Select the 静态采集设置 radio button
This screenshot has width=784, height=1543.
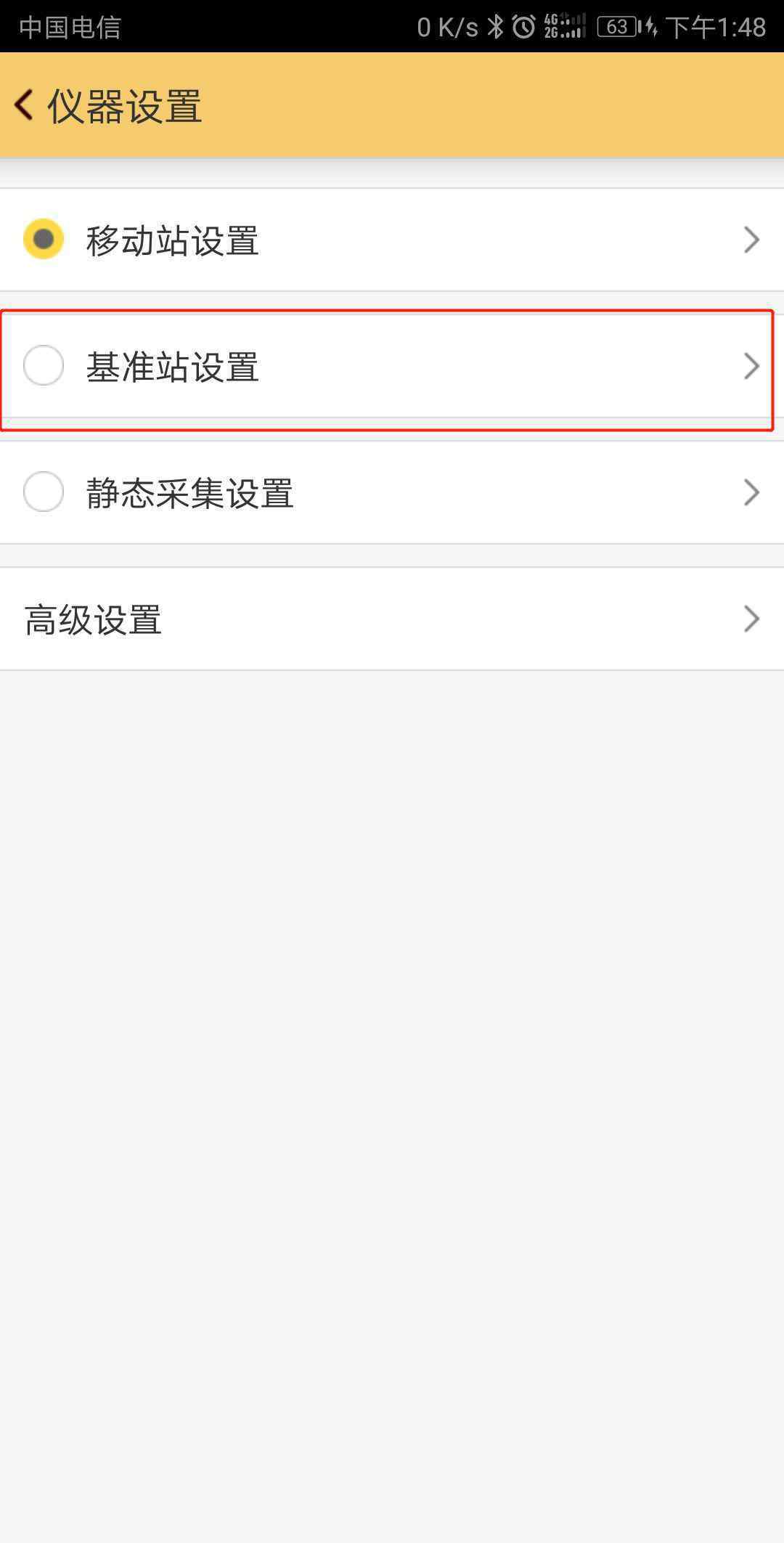click(44, 492)
